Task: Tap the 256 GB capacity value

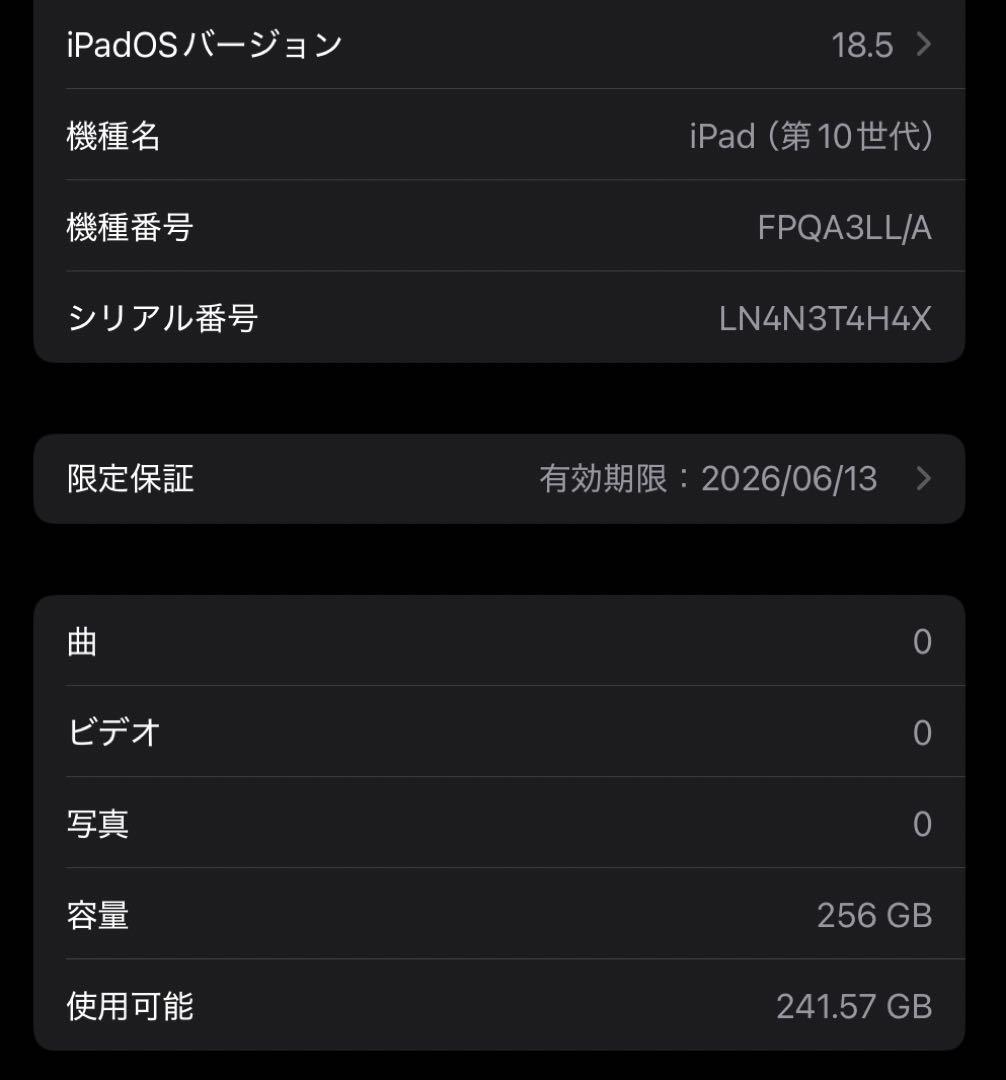Action: (871, 915)
